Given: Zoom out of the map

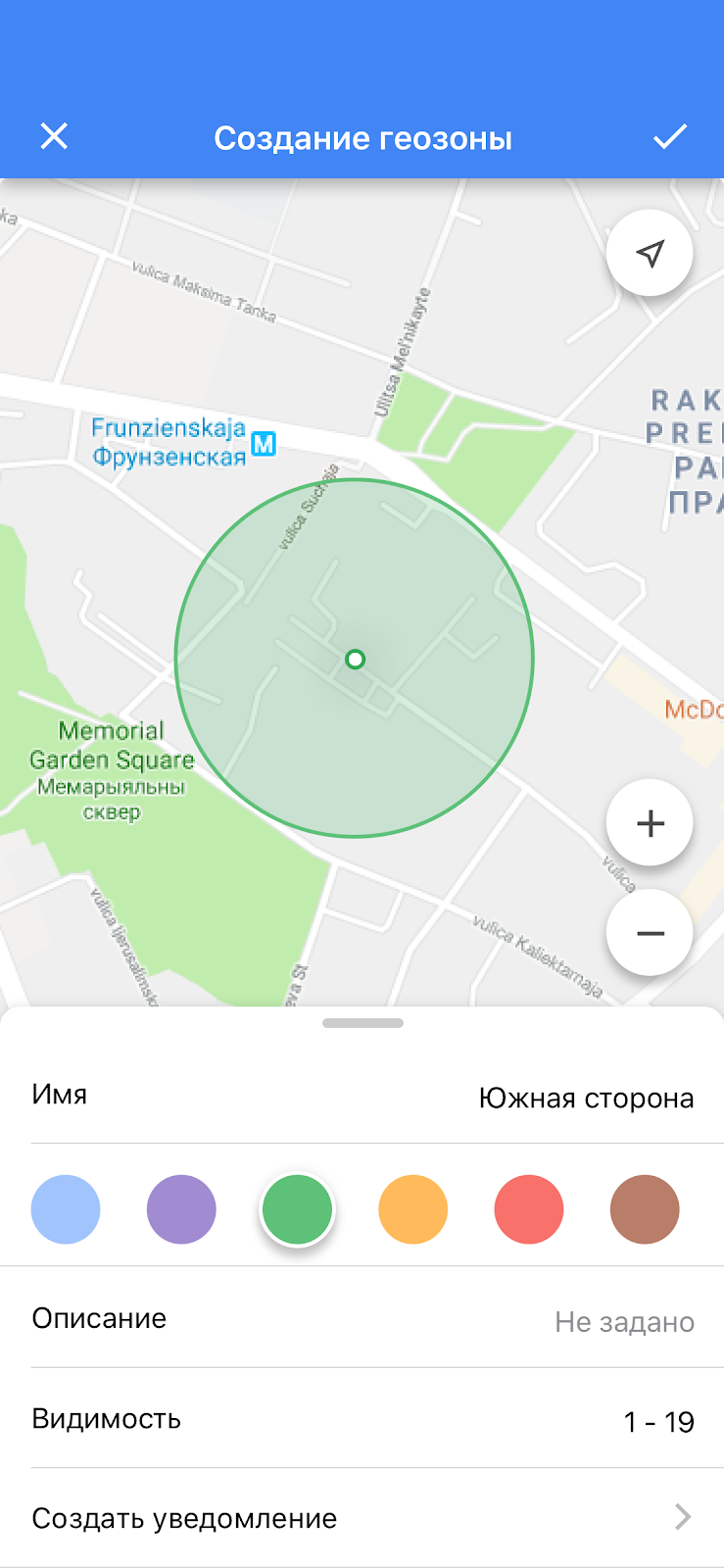Looking at the screenshot, I should 650,933.
